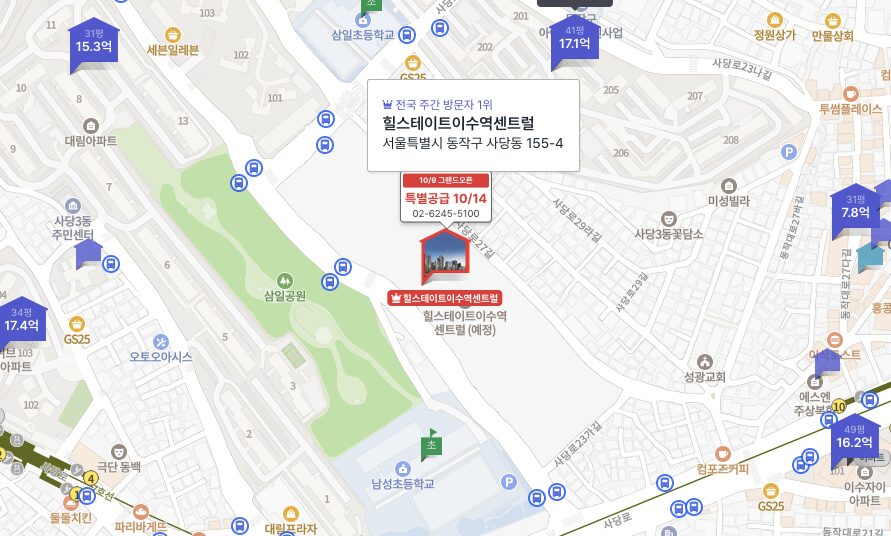Select the 41평 17.1억 apartment marker
The height and width of the screenshot is (536, 891).
point(575,40)
